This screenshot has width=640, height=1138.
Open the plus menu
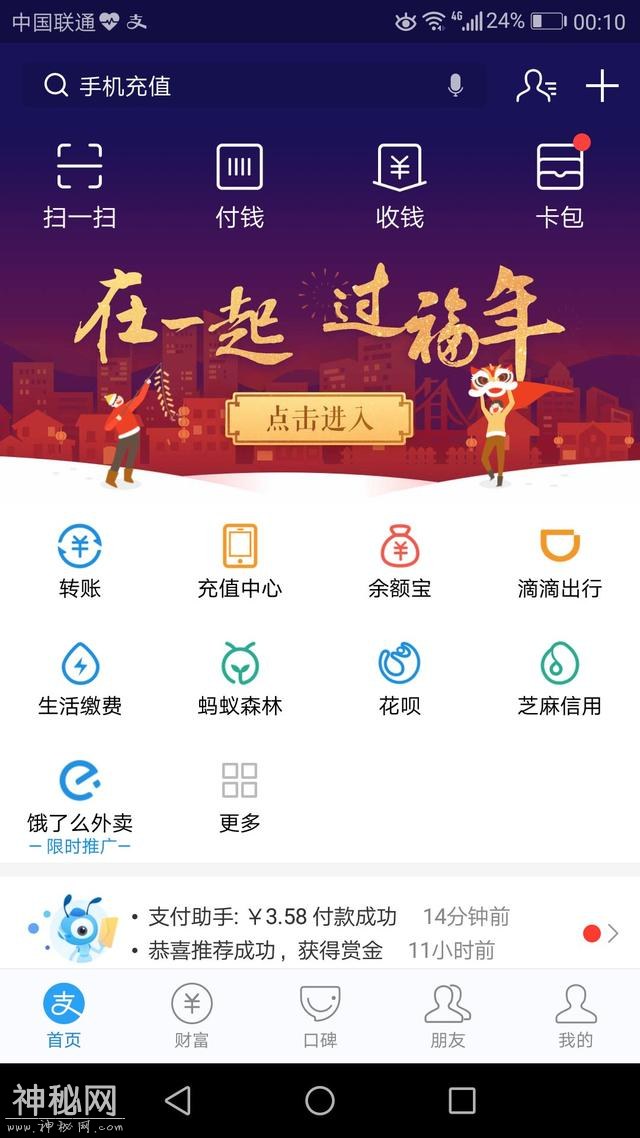click(x=602, y=87)
